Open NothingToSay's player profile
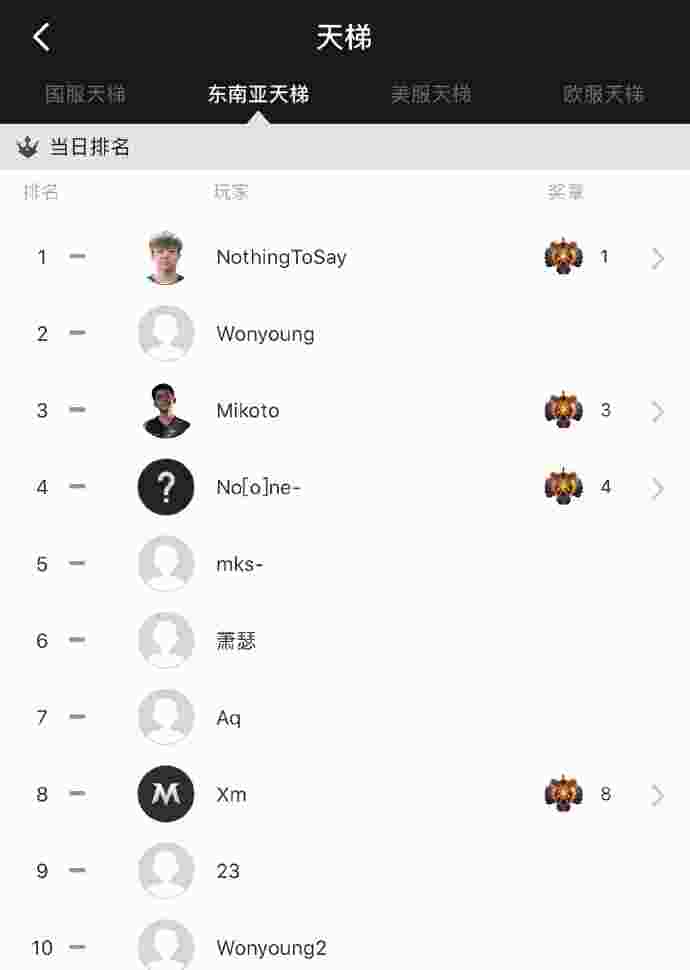This screenshot has height=970, width=690. point(281,257)
